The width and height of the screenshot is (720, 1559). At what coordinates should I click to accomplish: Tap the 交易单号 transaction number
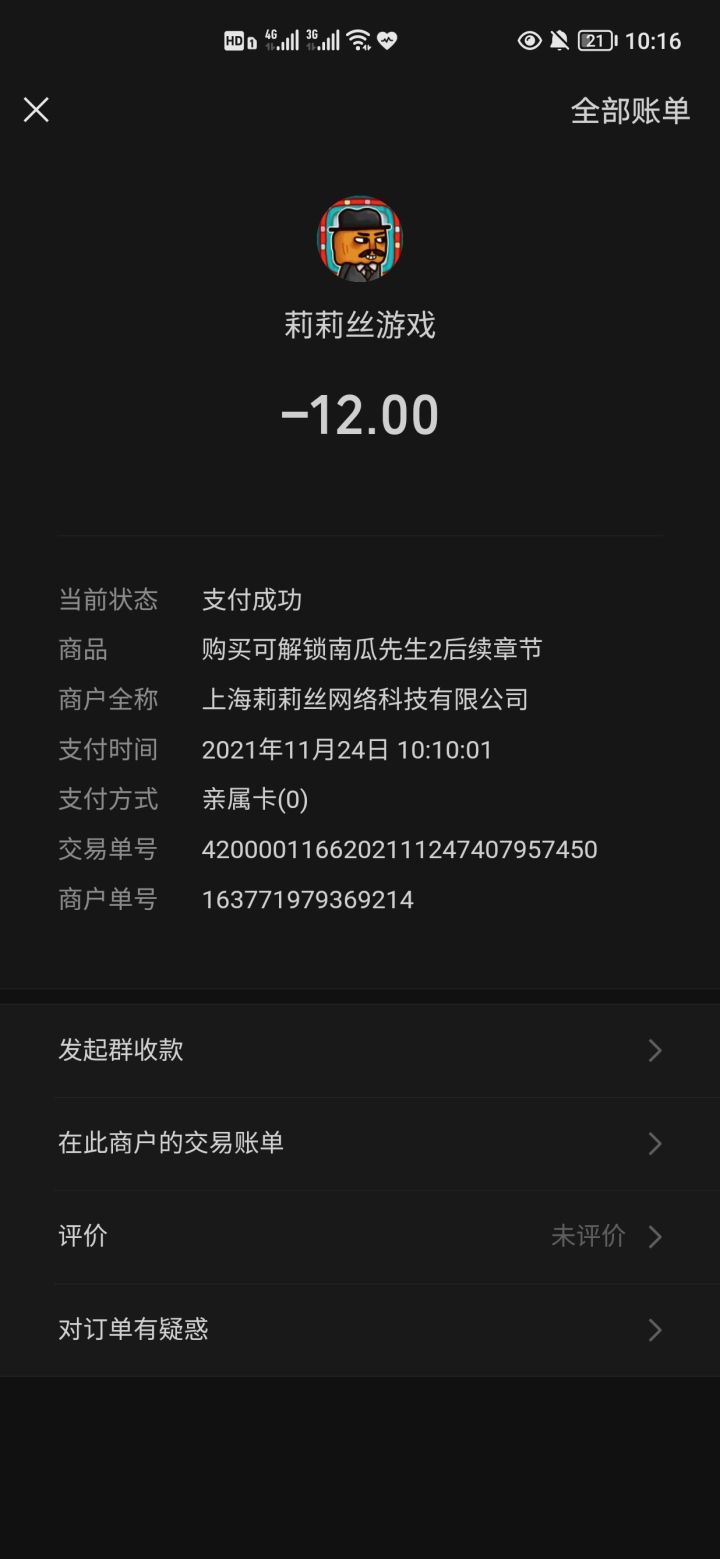400,849
